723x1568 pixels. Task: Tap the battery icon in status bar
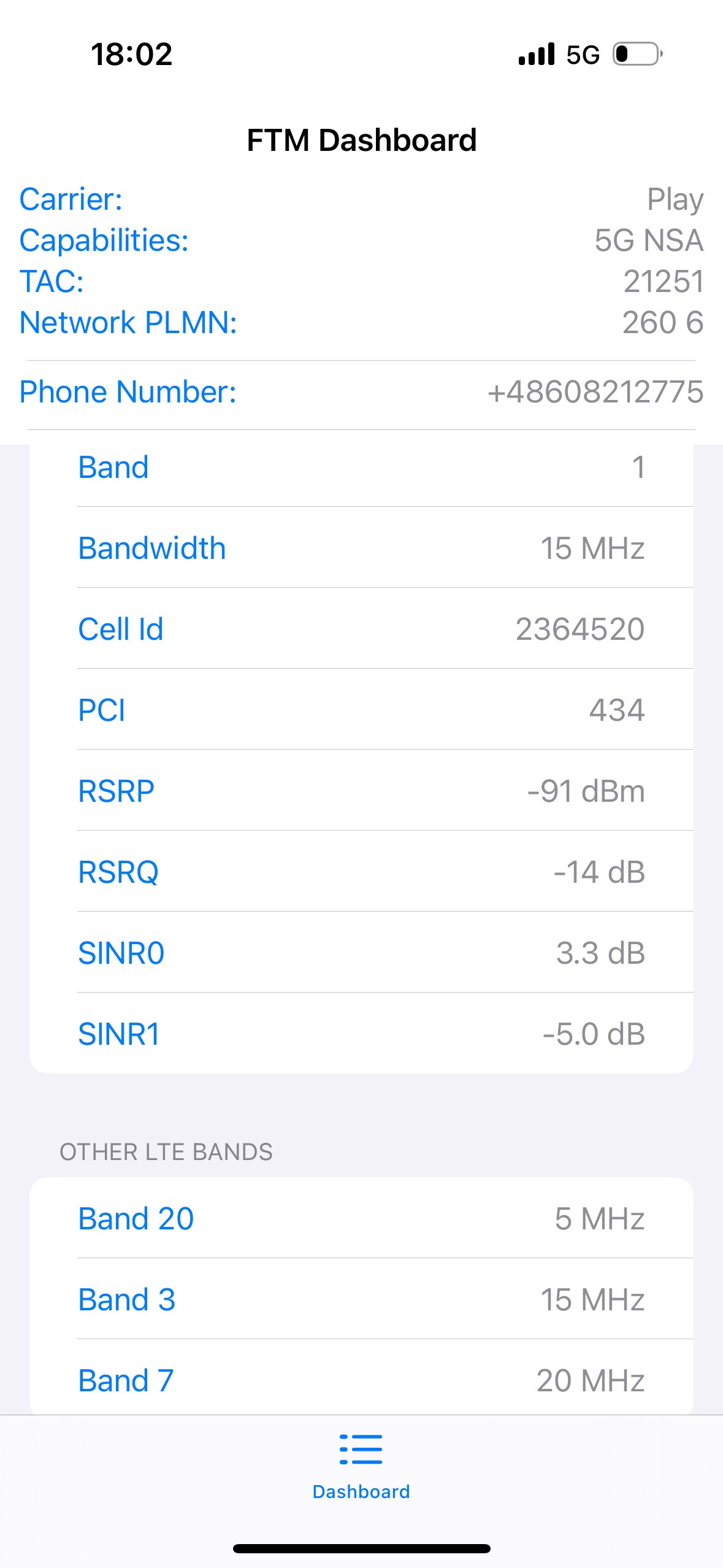636,54
